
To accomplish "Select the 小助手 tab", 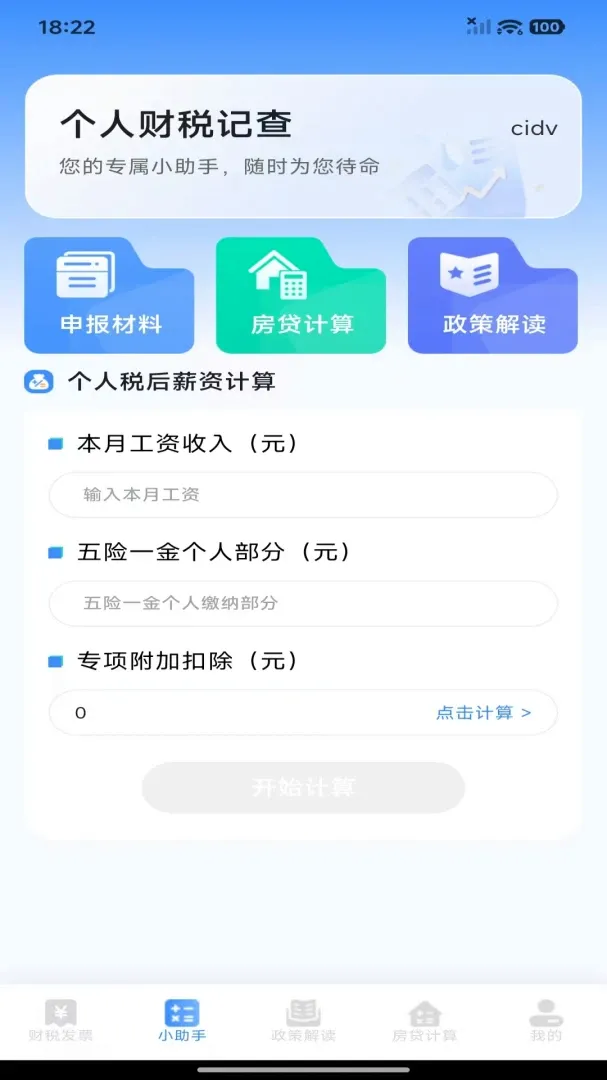I will point(182,1021).
